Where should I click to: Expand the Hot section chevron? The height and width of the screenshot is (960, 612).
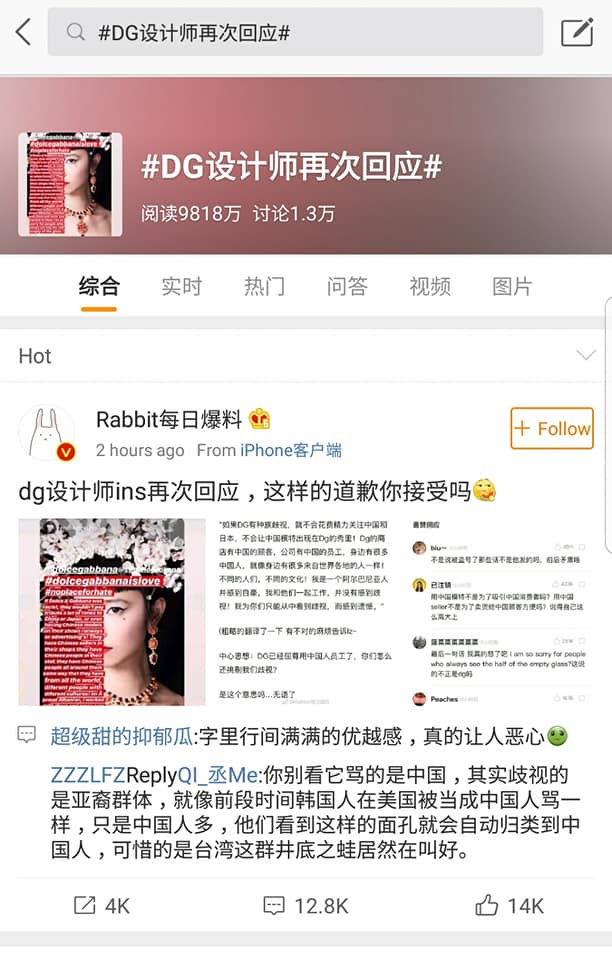[586, 355]
